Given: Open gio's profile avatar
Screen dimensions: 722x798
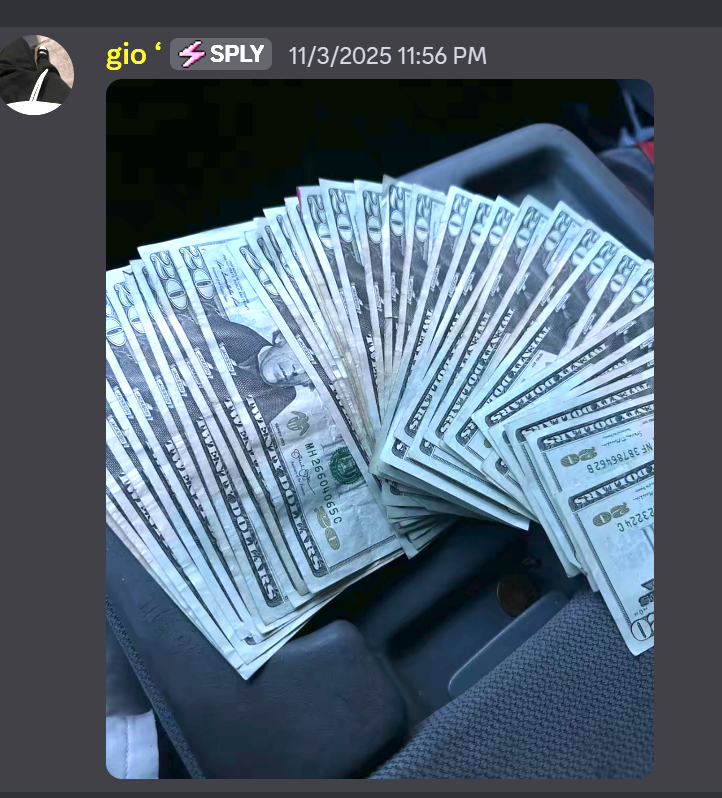Looking at the screenshot, I should point(36,74).
